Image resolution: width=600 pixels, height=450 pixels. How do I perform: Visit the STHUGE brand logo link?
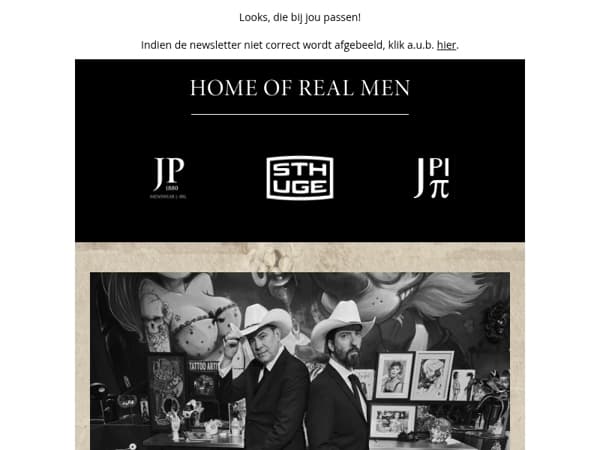tap(299, 178)
